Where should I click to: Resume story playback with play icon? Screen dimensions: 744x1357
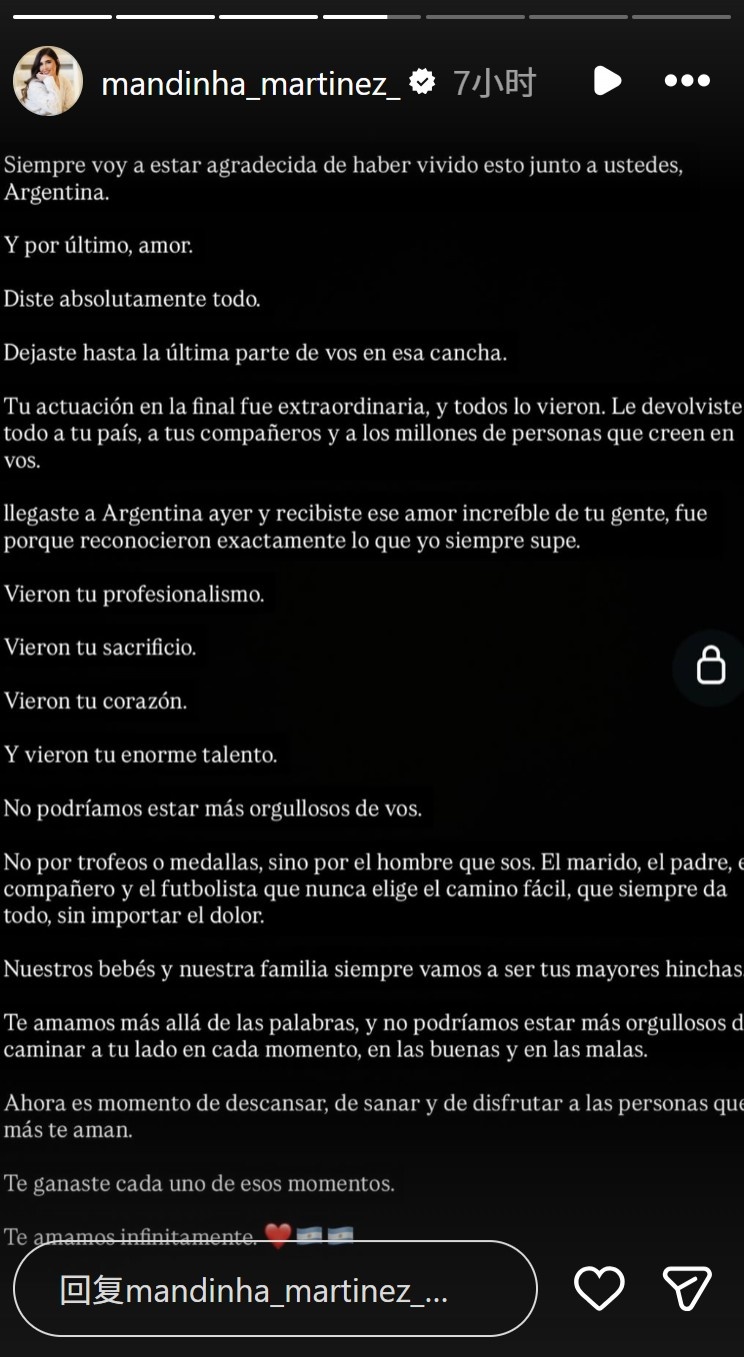pos(607,81)
